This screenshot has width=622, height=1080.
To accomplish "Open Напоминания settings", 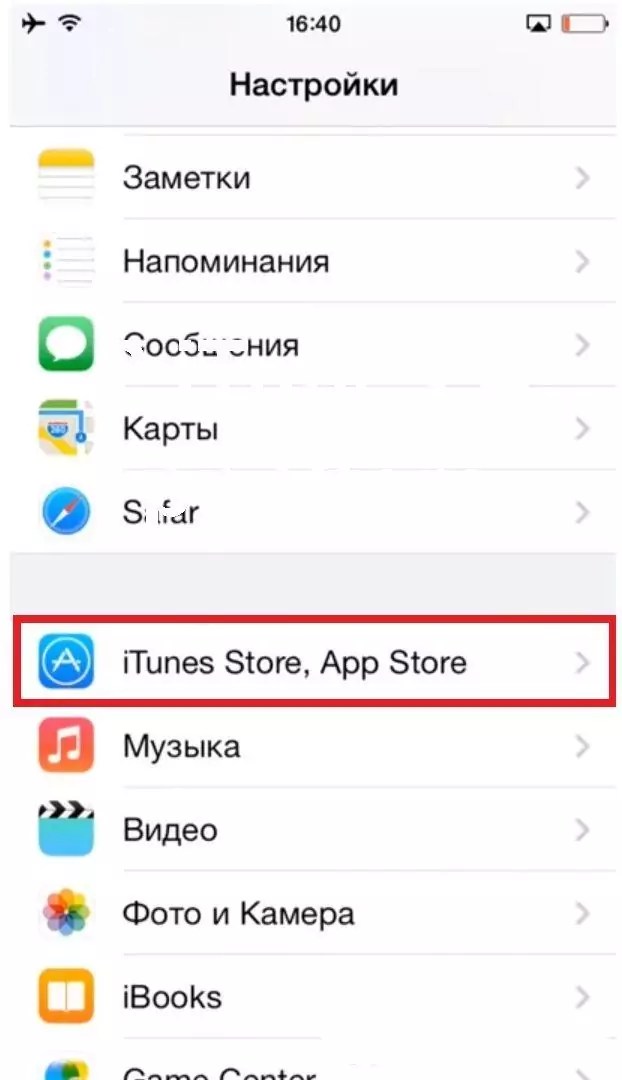I will click(x=310, y=262).
